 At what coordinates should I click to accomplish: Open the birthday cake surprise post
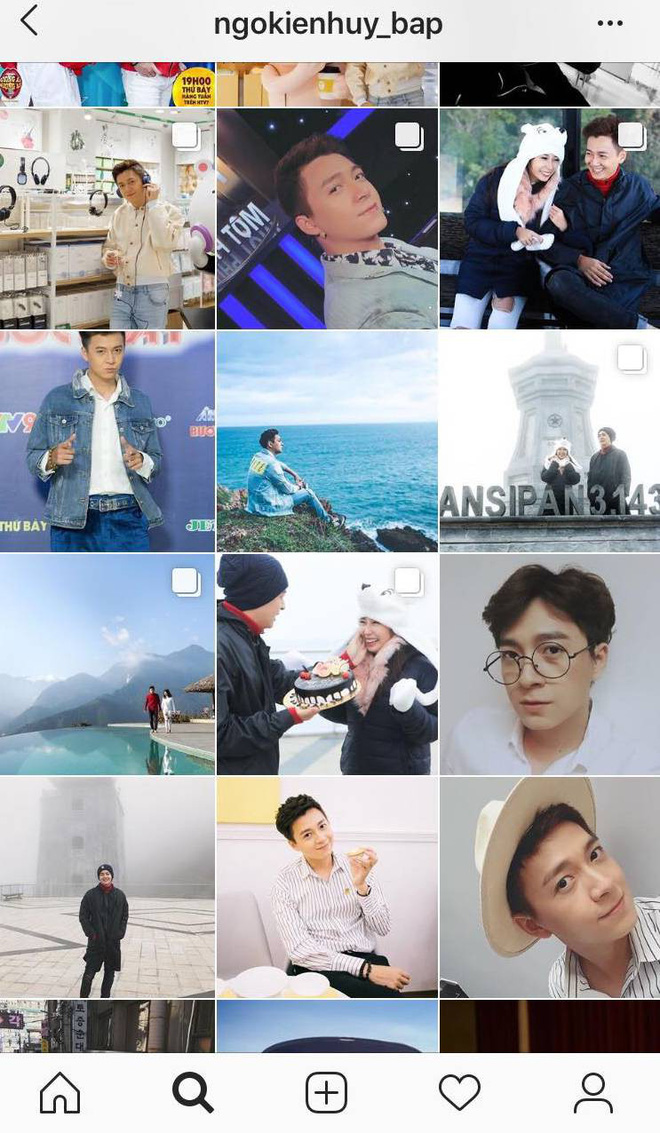click(327, 664)
